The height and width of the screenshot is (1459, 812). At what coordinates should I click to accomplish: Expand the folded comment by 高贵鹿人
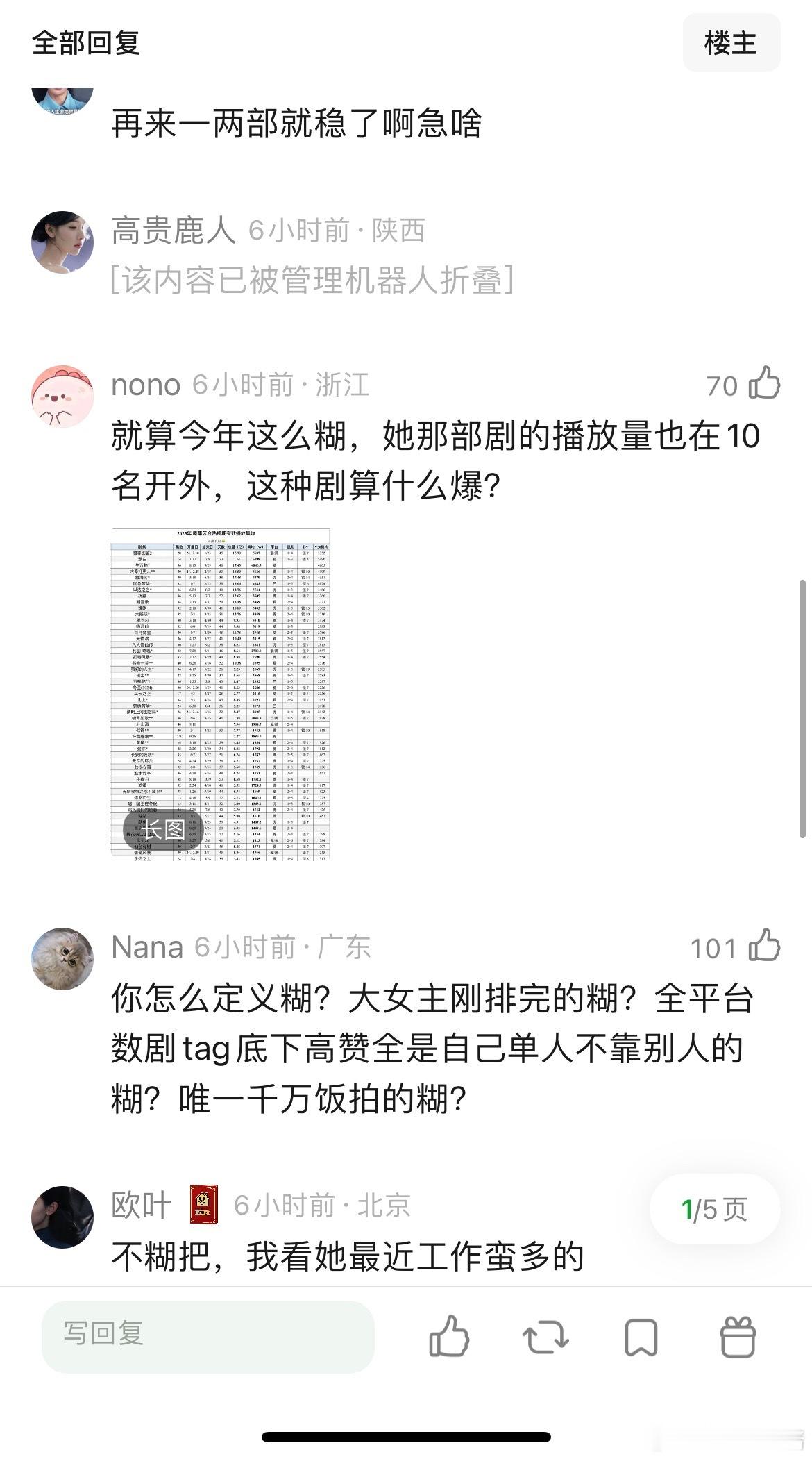[x=312, y=281]
